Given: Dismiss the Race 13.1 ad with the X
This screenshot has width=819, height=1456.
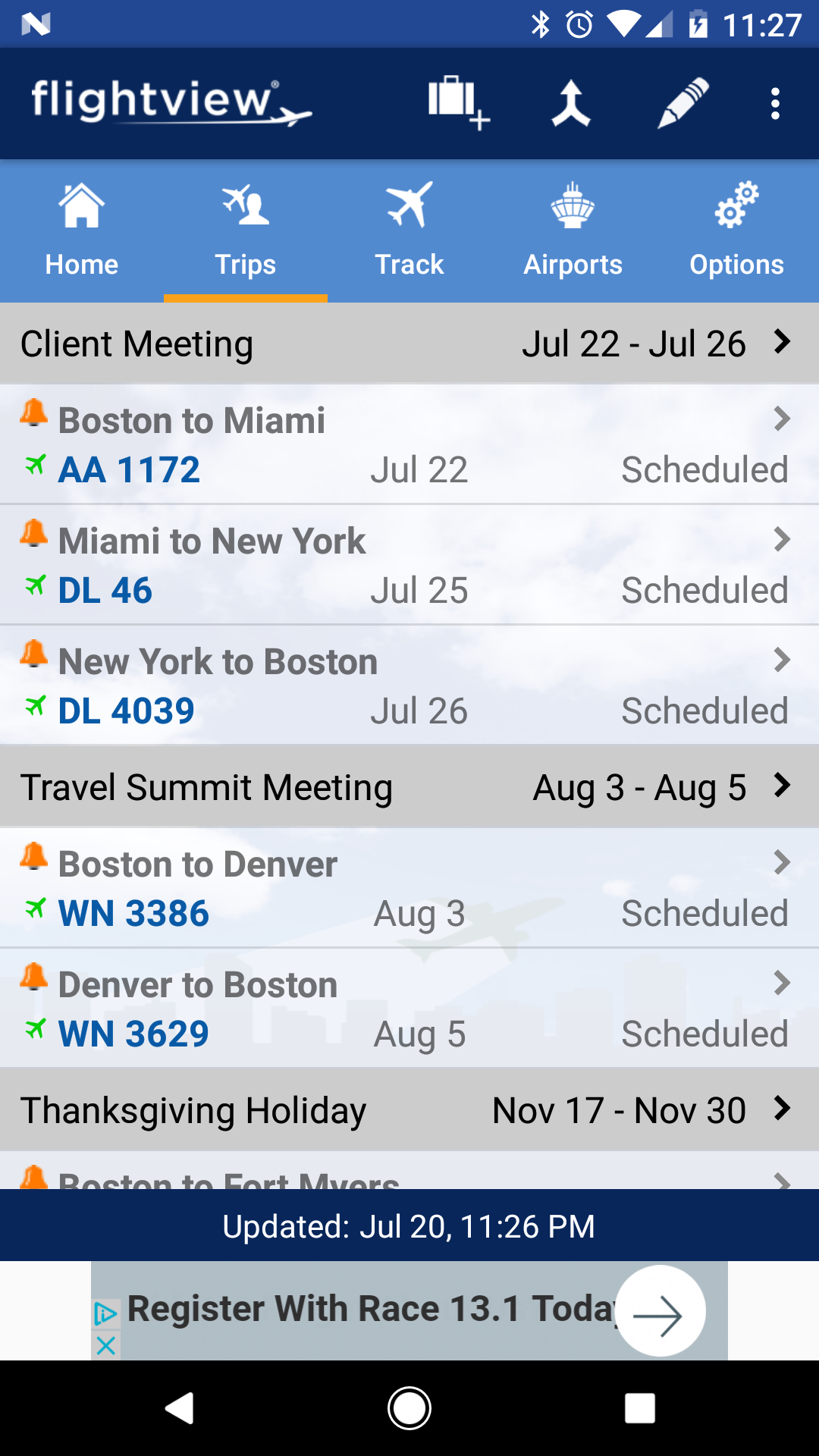Looking at the screenshot, I should pyautogui.click(x=105, y=1347).
